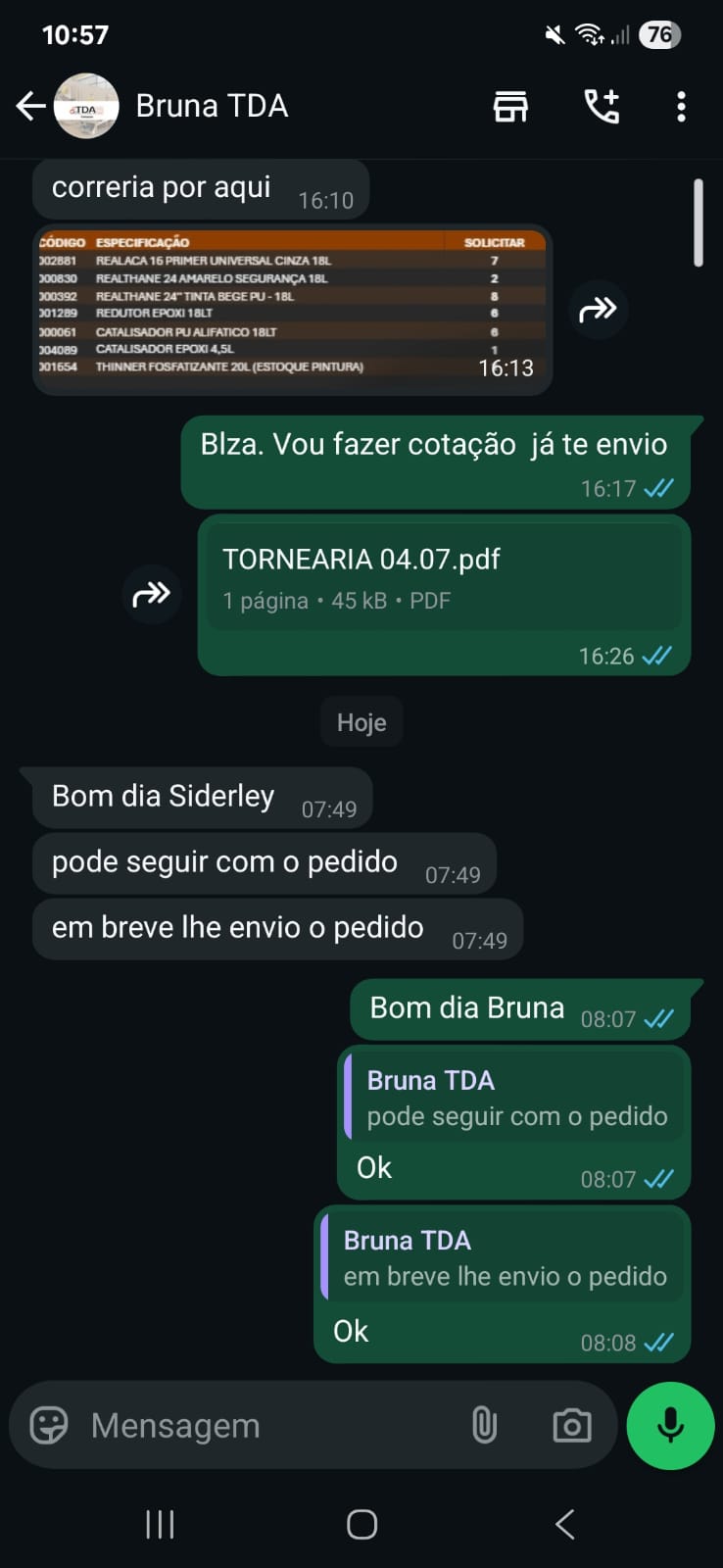
Task: Focus the Mensagem text field
Action: tap(265, 1425)
